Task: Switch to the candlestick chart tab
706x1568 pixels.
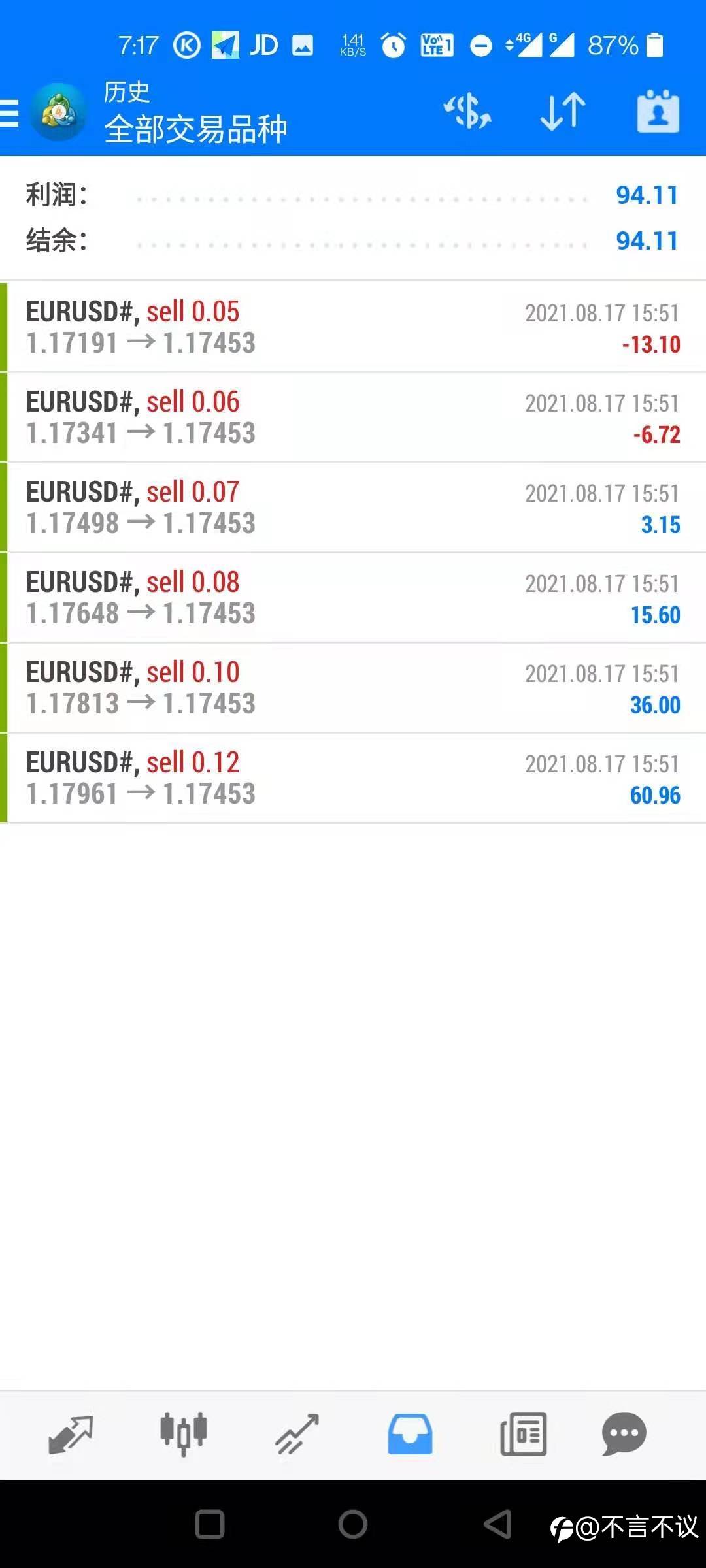Action: click(184, 1434)
